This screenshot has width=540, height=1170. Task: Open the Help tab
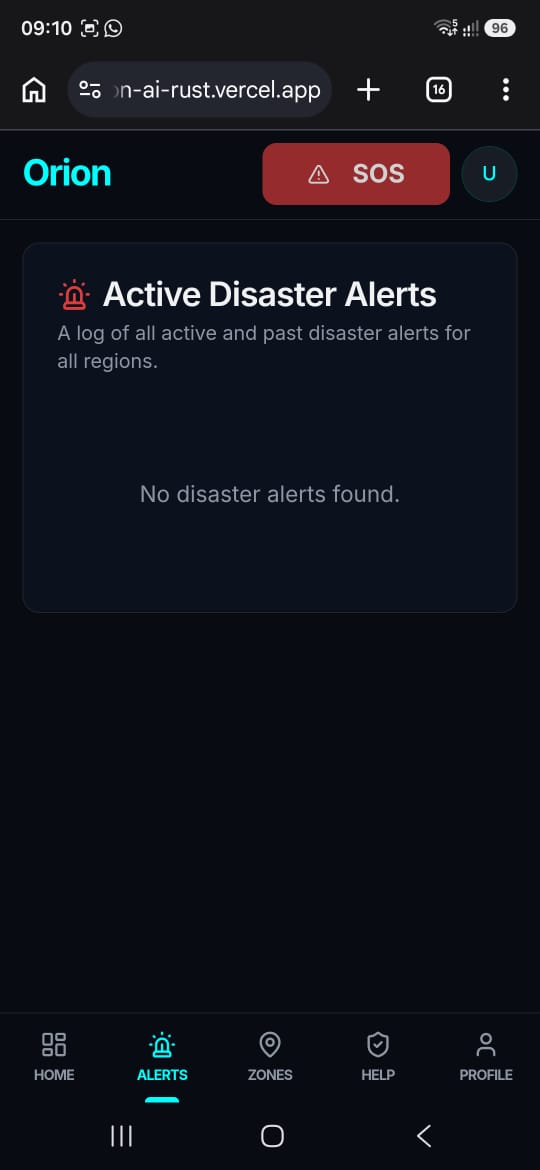(378, 1056)
